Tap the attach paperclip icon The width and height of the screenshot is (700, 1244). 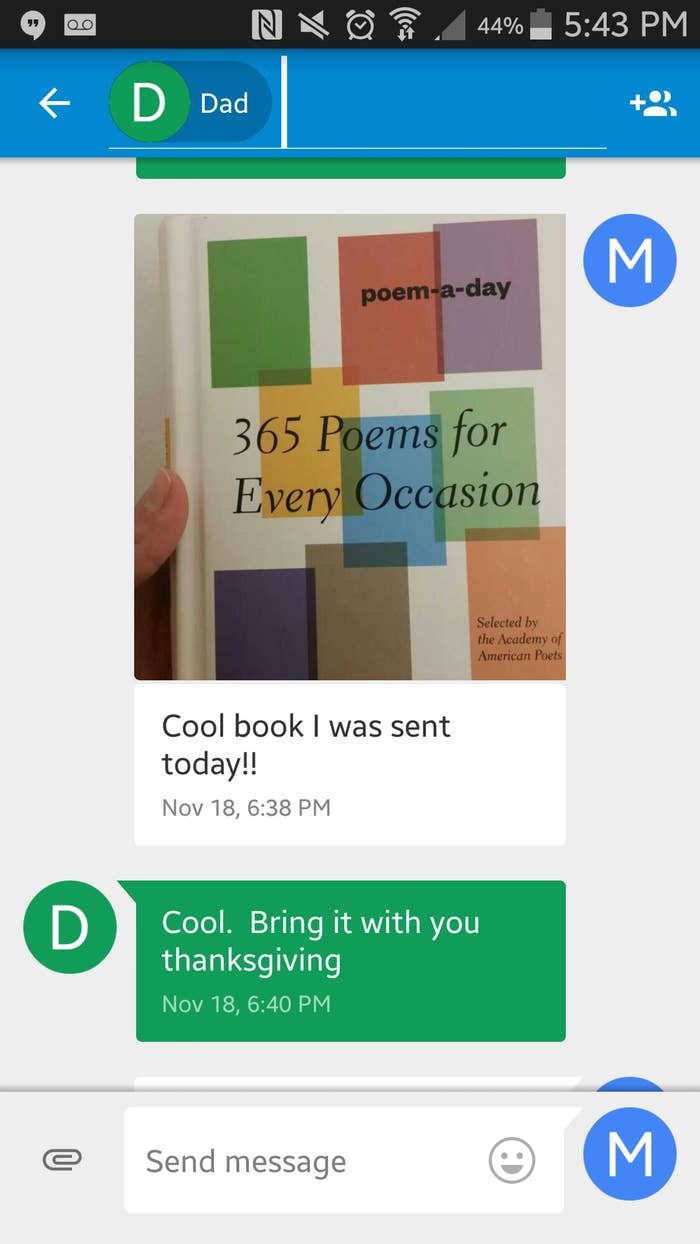click(62, 1159)
